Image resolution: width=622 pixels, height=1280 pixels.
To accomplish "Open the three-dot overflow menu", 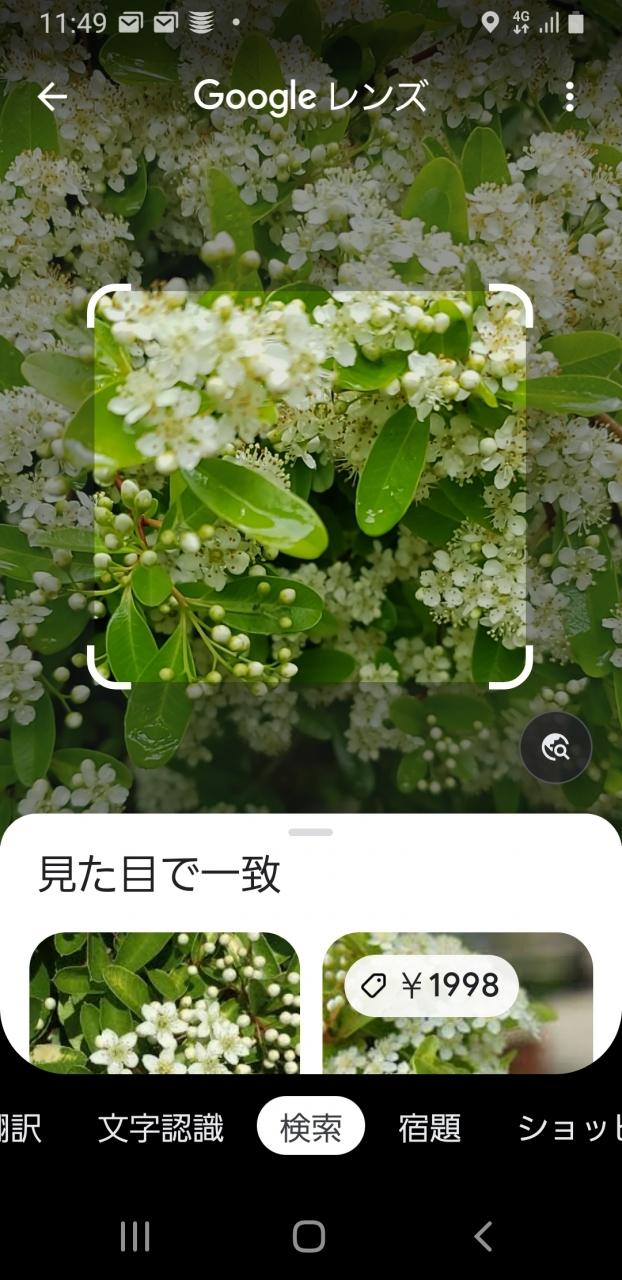I will [x=569, y=97].
